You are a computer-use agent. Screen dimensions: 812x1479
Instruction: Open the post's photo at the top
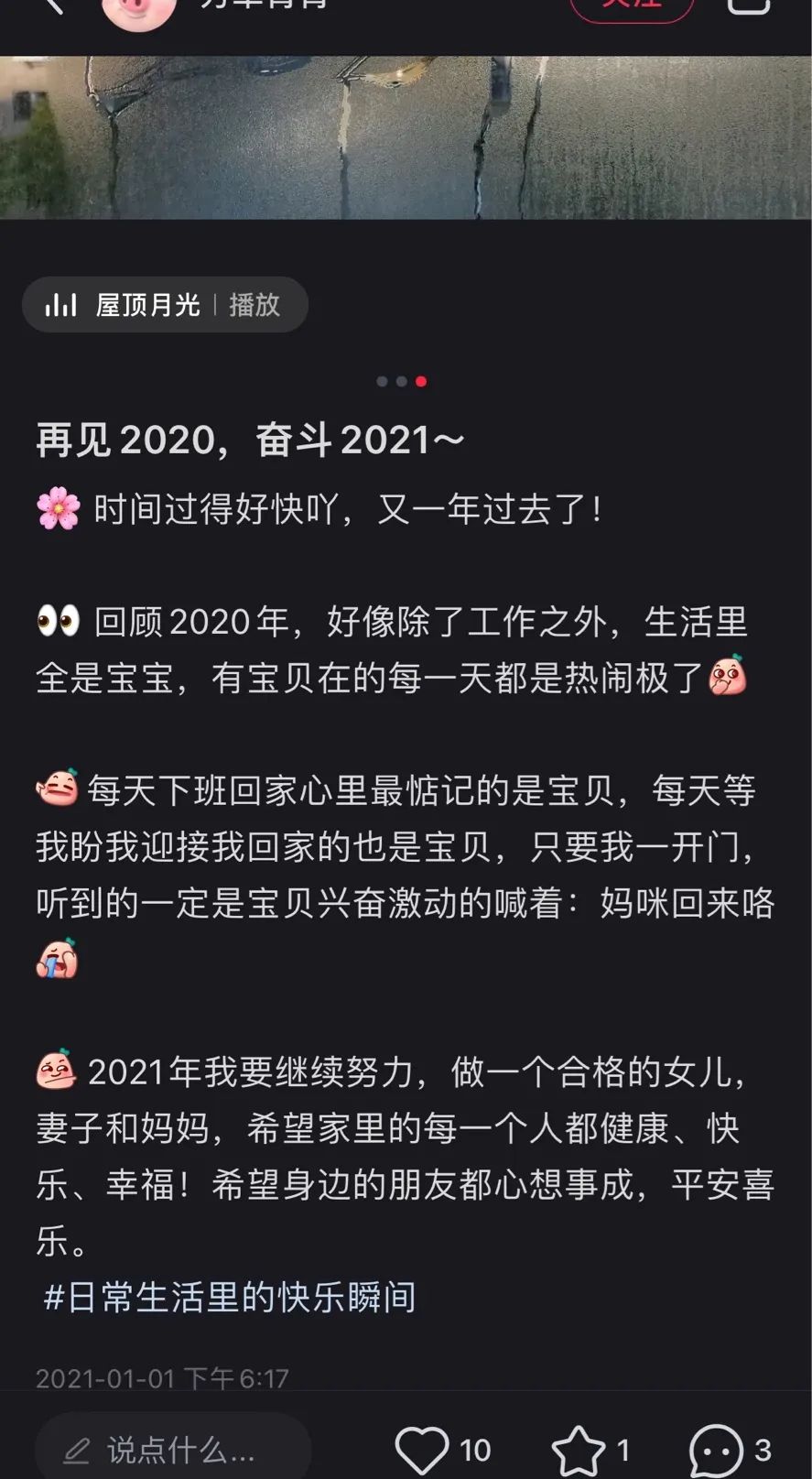[x=406, y=137]
